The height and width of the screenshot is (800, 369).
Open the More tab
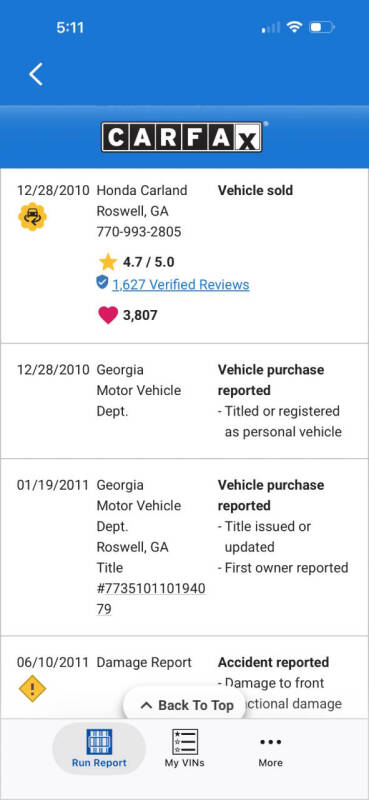pyautogui.click(x=270, y=752)
